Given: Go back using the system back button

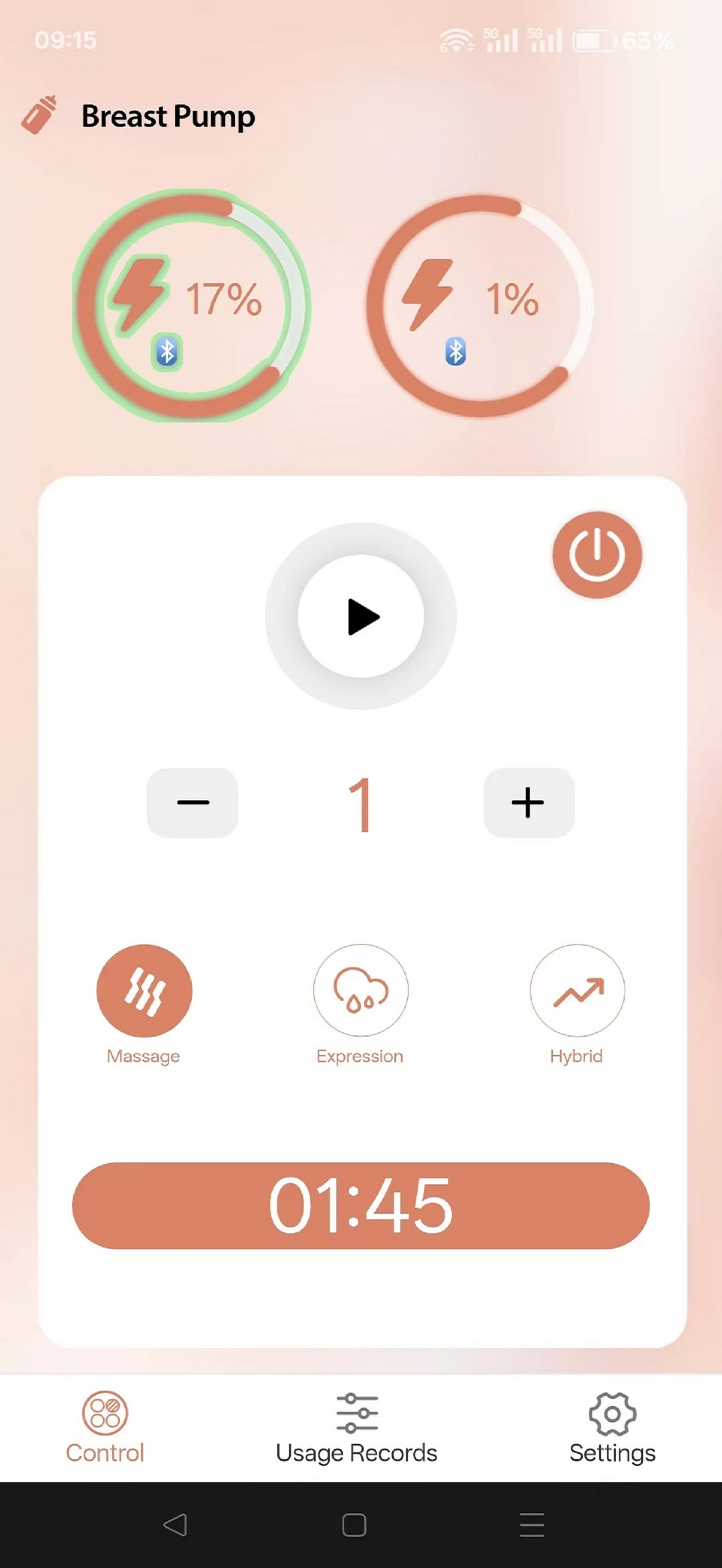Looking at the screenshot, I should point(176,1525).
